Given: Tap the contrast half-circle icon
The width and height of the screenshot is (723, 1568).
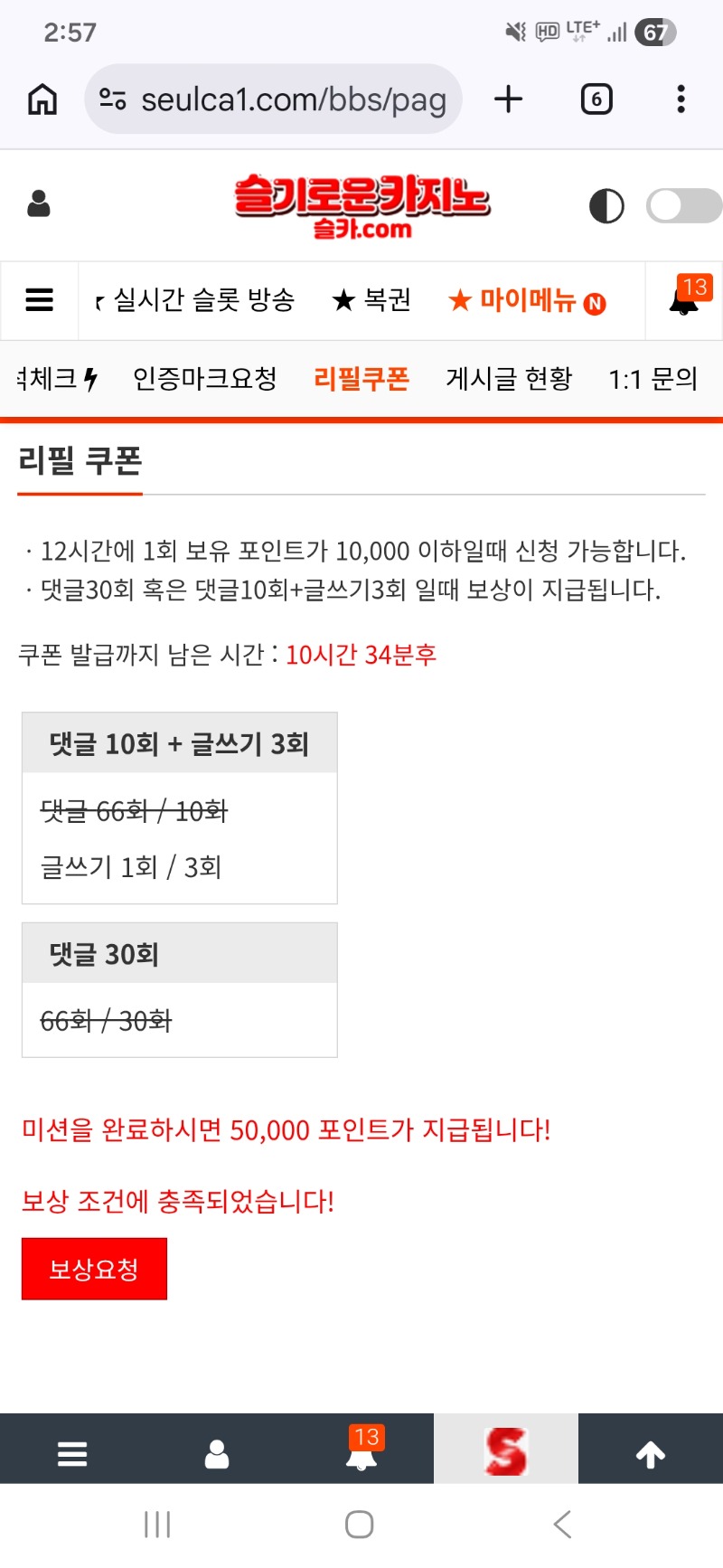Looking at the screenshot, I should tap(606, 206).
